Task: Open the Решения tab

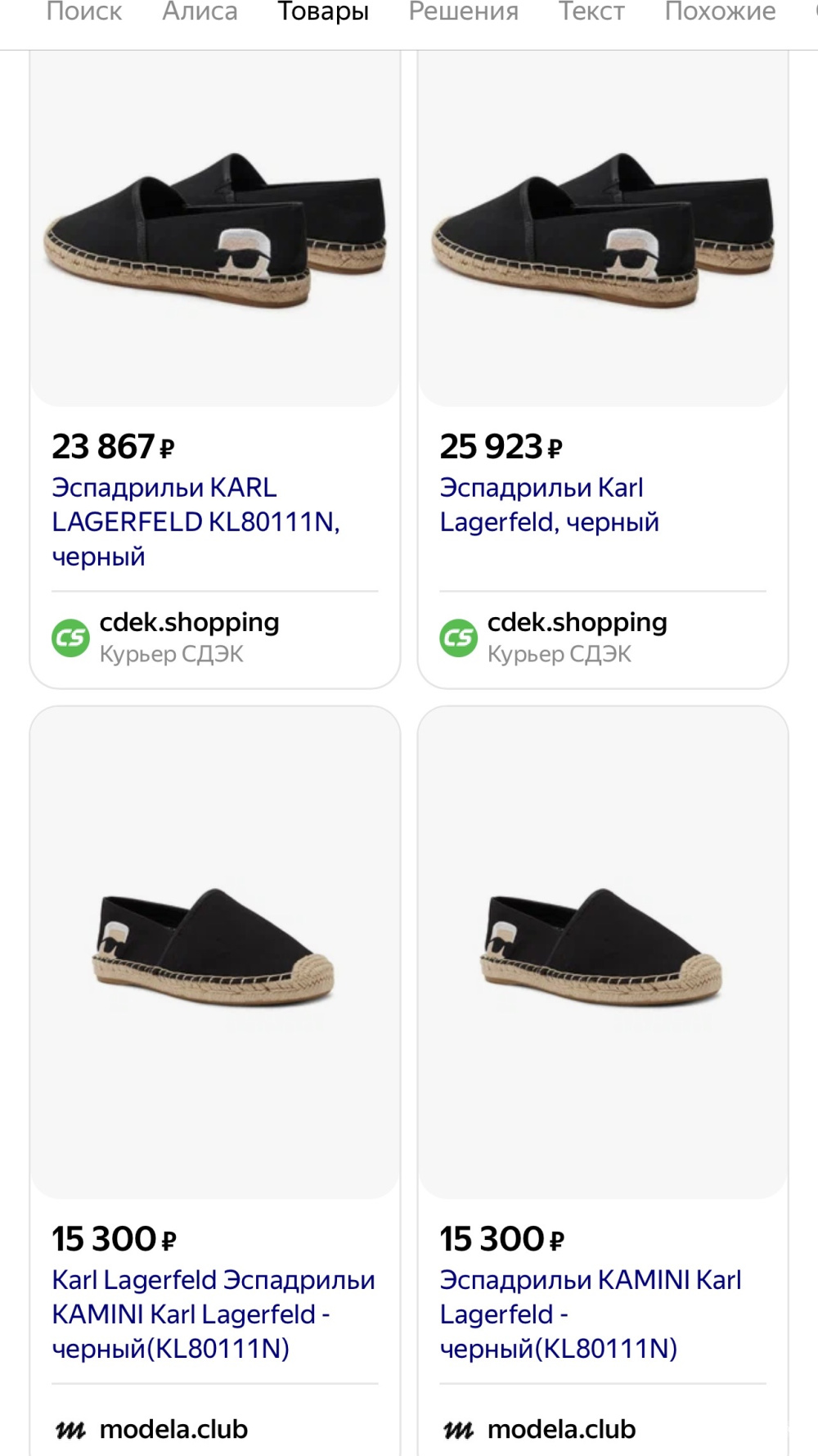Action: pos(463,11)
